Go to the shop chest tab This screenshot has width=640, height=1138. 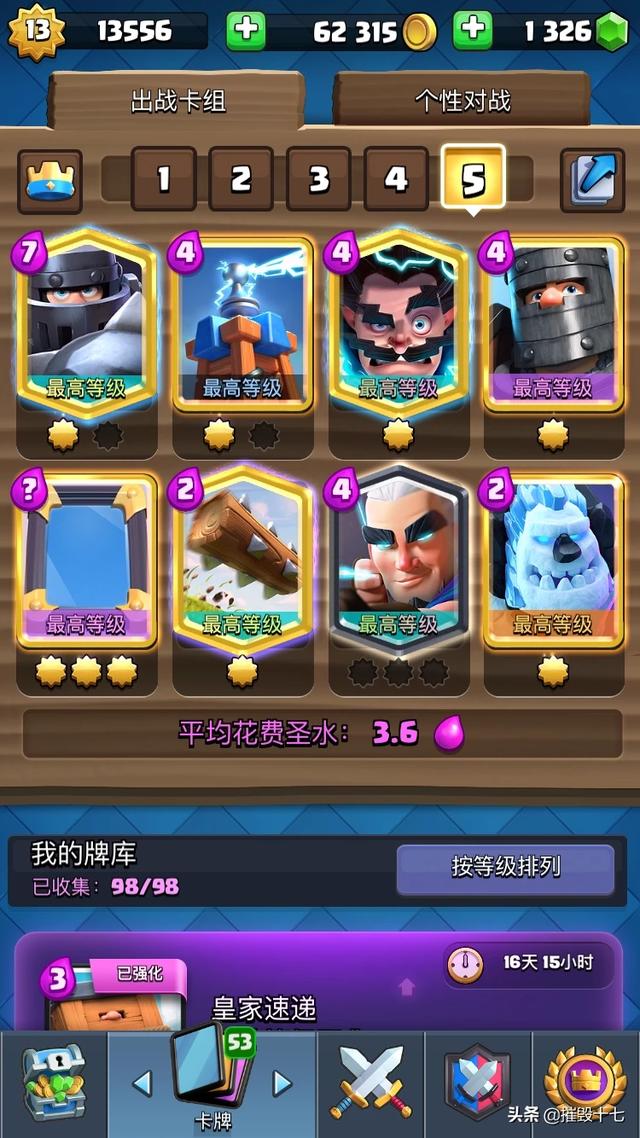point(52,1085)
